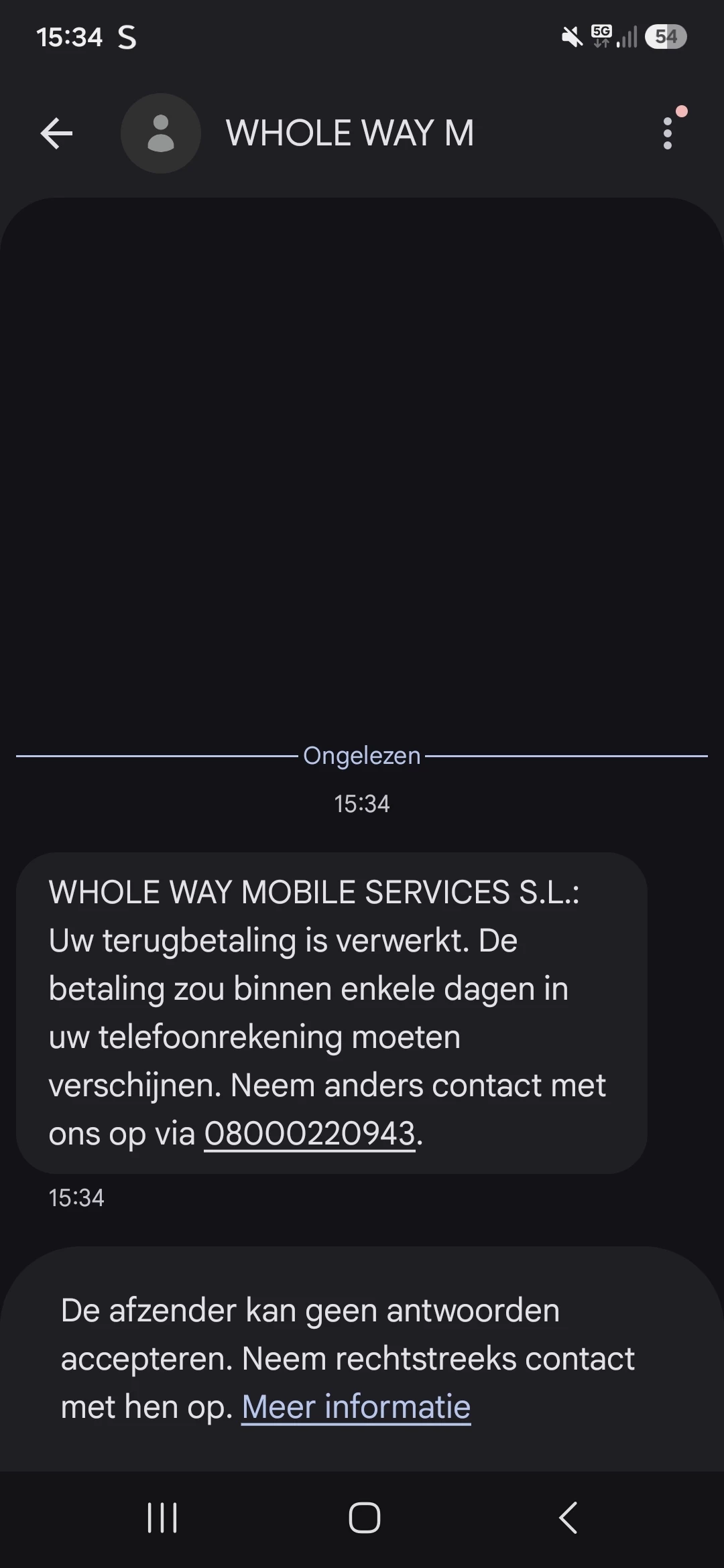Open the three-dot overflow menu
This screenshot has width=724, height=1568.
(667, 133)
